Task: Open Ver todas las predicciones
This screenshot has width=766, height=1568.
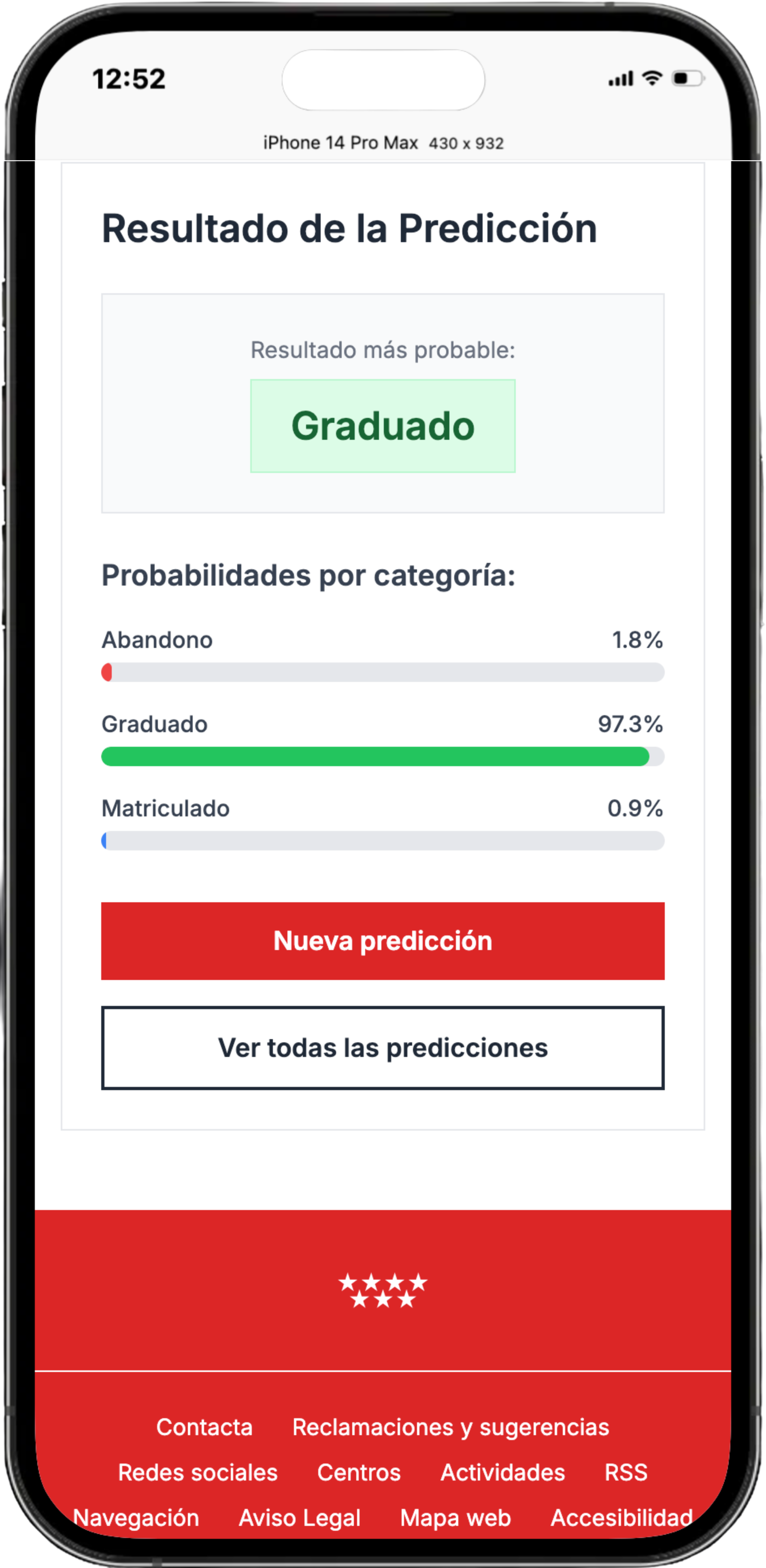Action: click(x=383, y=1048)
